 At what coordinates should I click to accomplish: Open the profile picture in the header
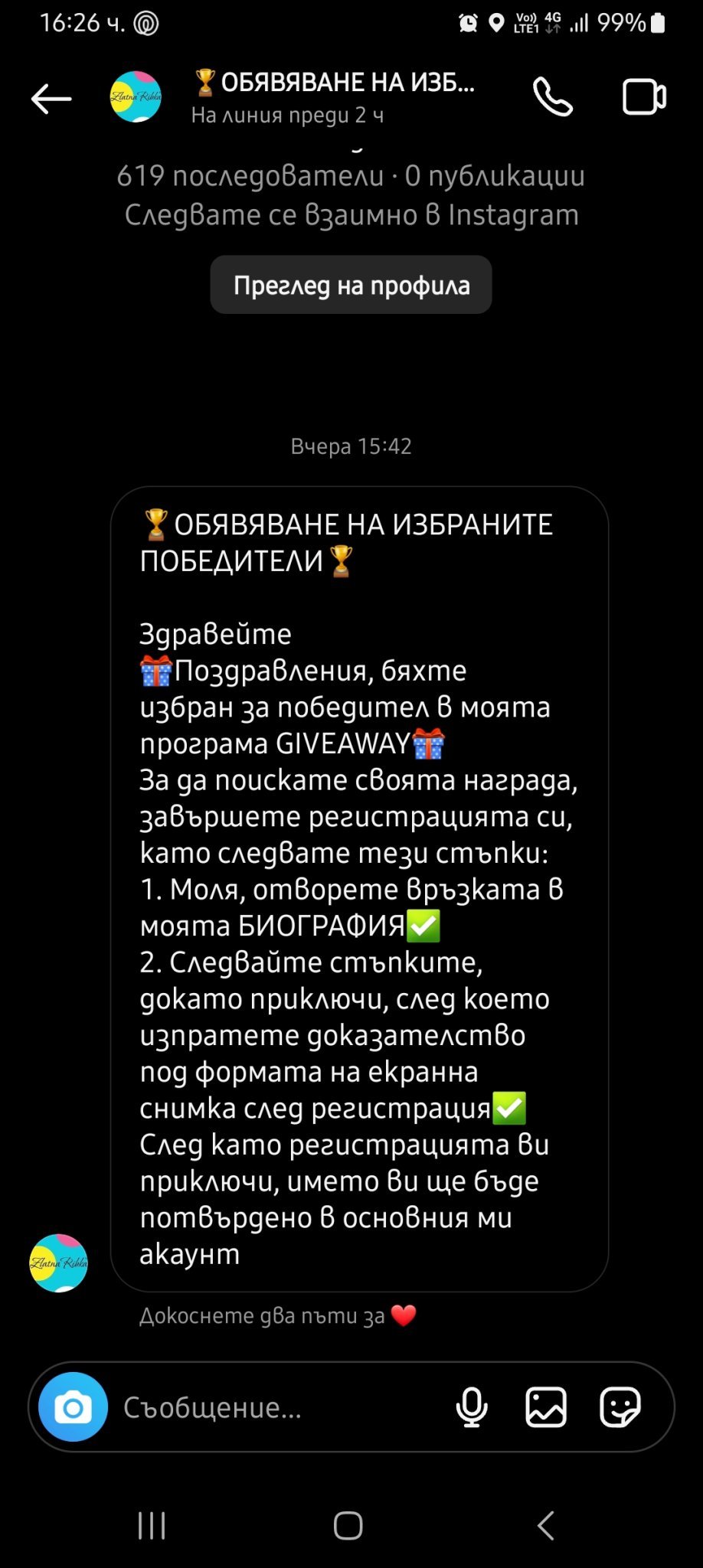coord(136,97)
